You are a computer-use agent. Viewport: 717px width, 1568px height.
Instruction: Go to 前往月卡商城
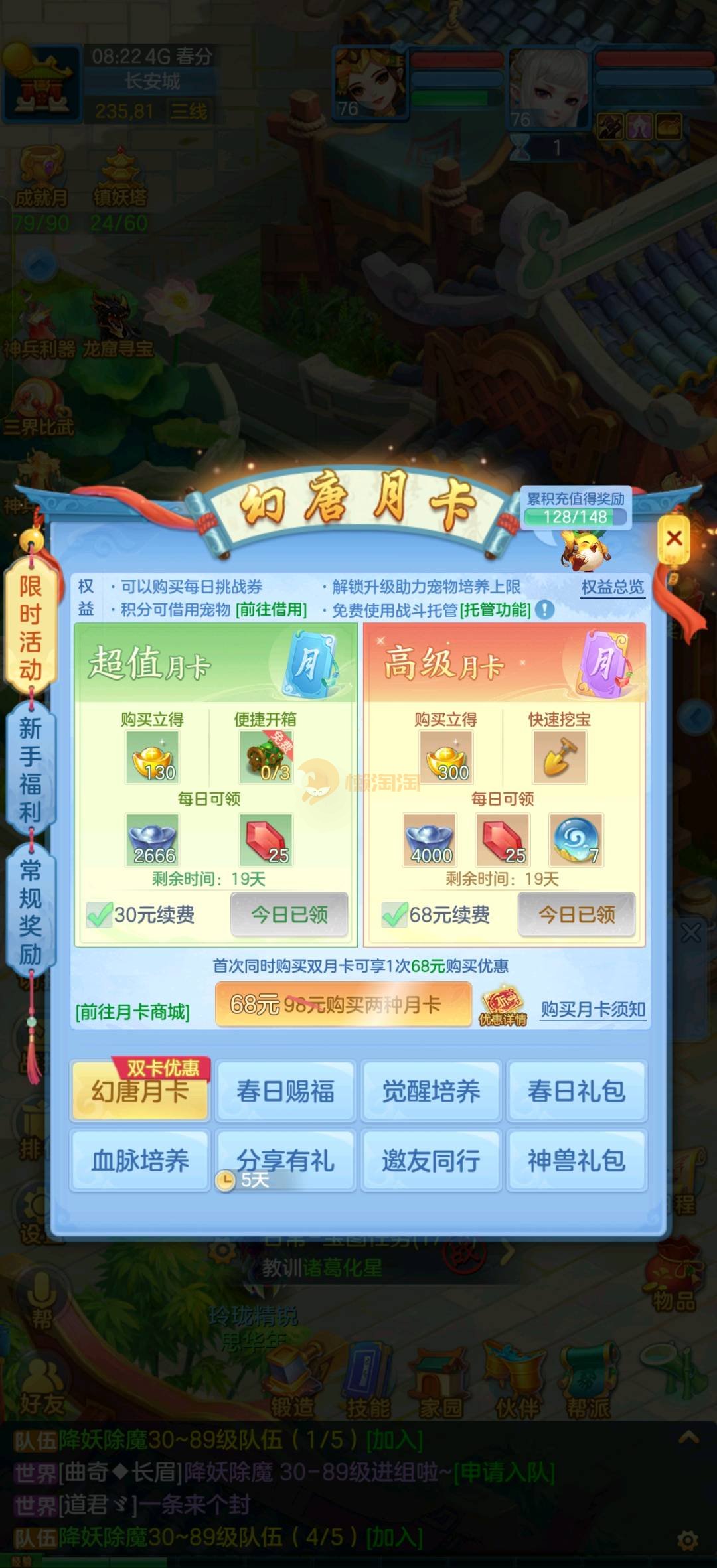[132, 1012]
